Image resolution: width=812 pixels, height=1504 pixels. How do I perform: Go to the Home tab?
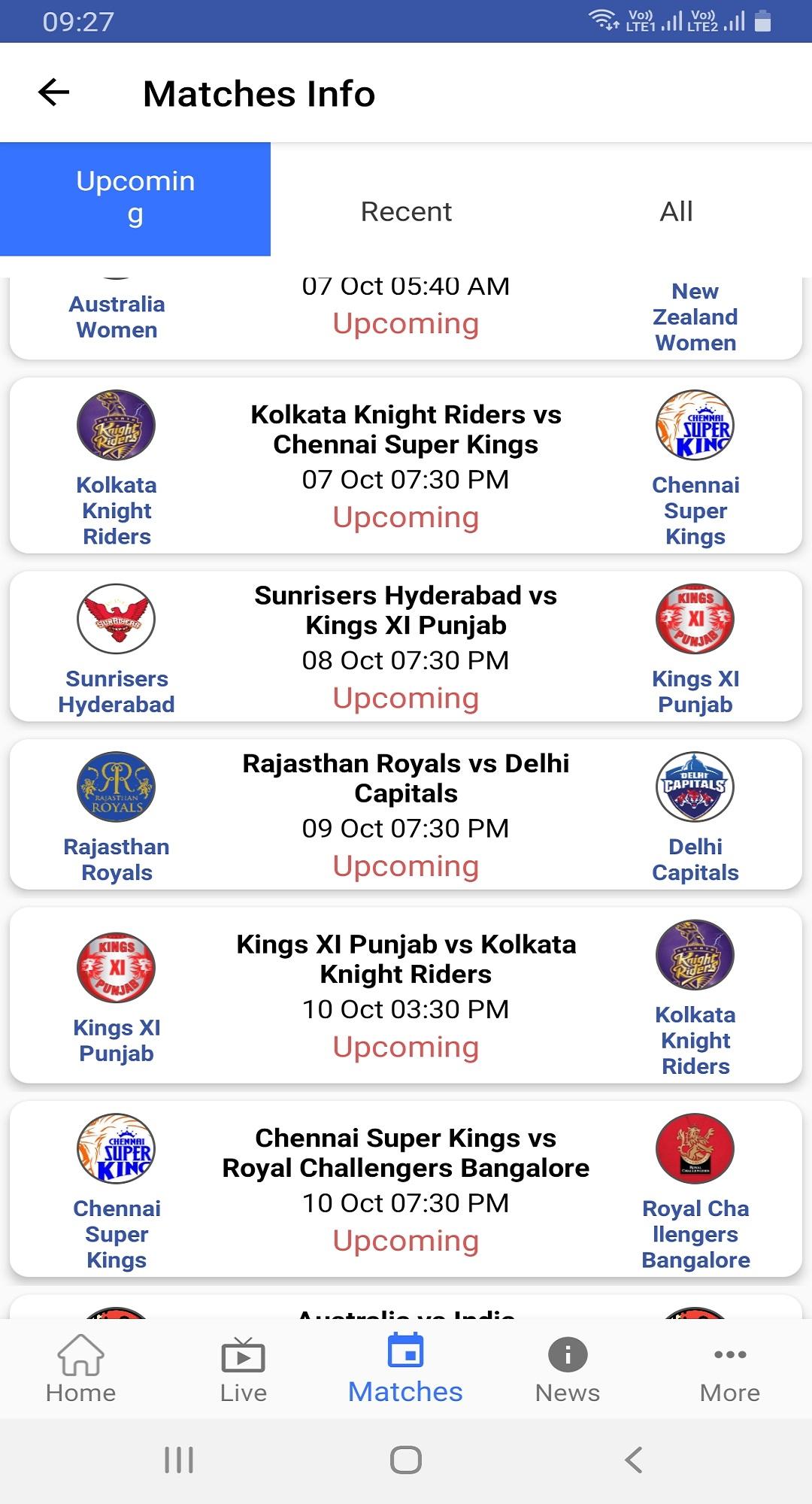(80, 1369)
